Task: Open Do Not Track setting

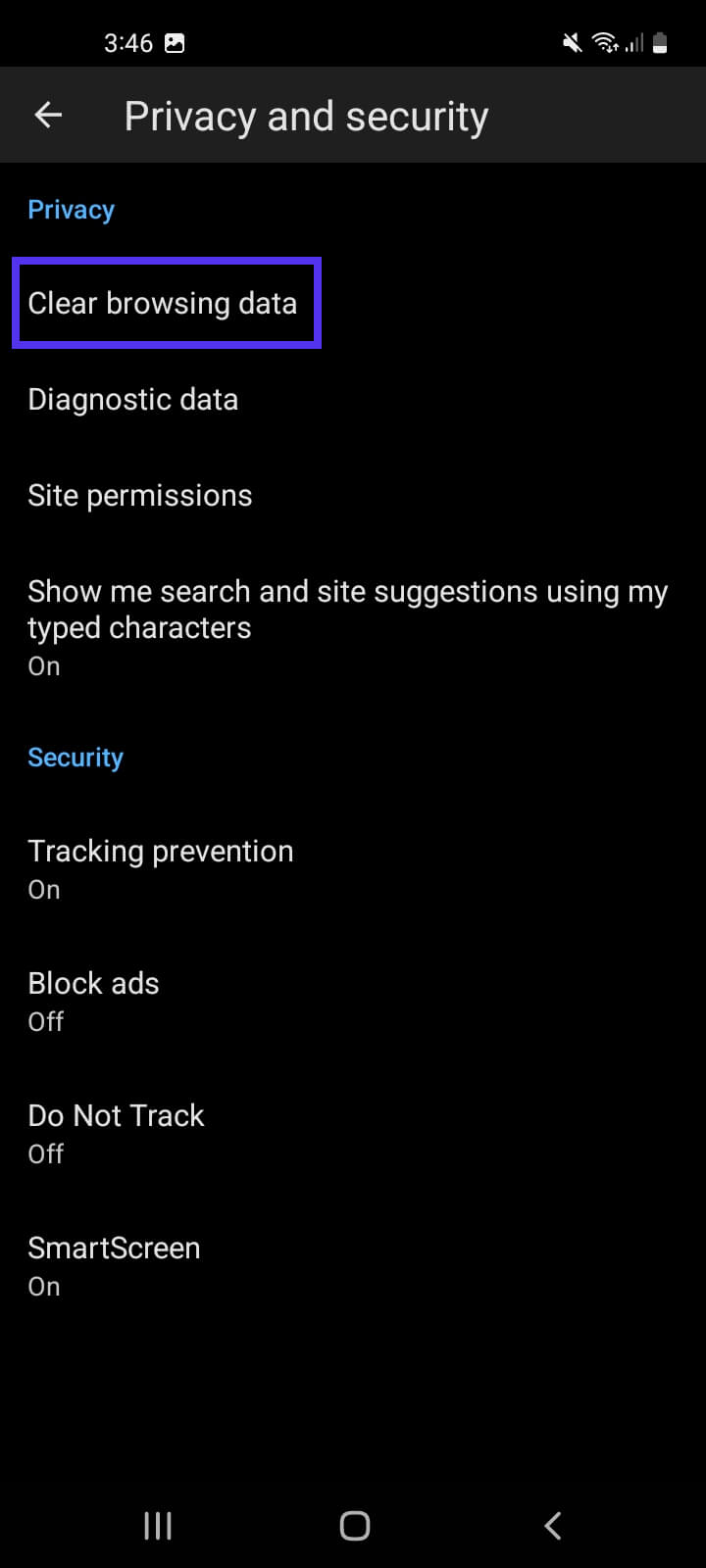Action: click(117, 1133)
